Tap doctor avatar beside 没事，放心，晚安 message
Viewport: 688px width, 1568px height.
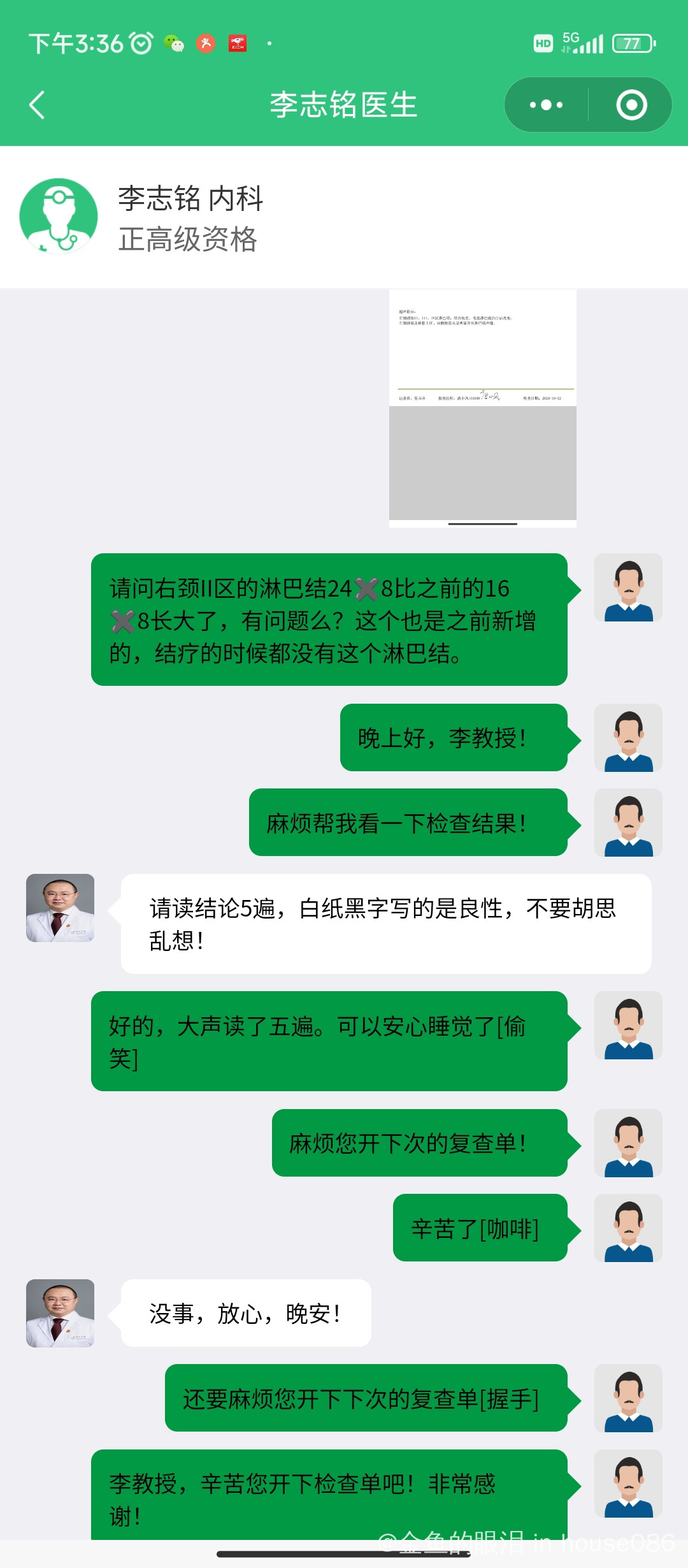pos(61,1313)
